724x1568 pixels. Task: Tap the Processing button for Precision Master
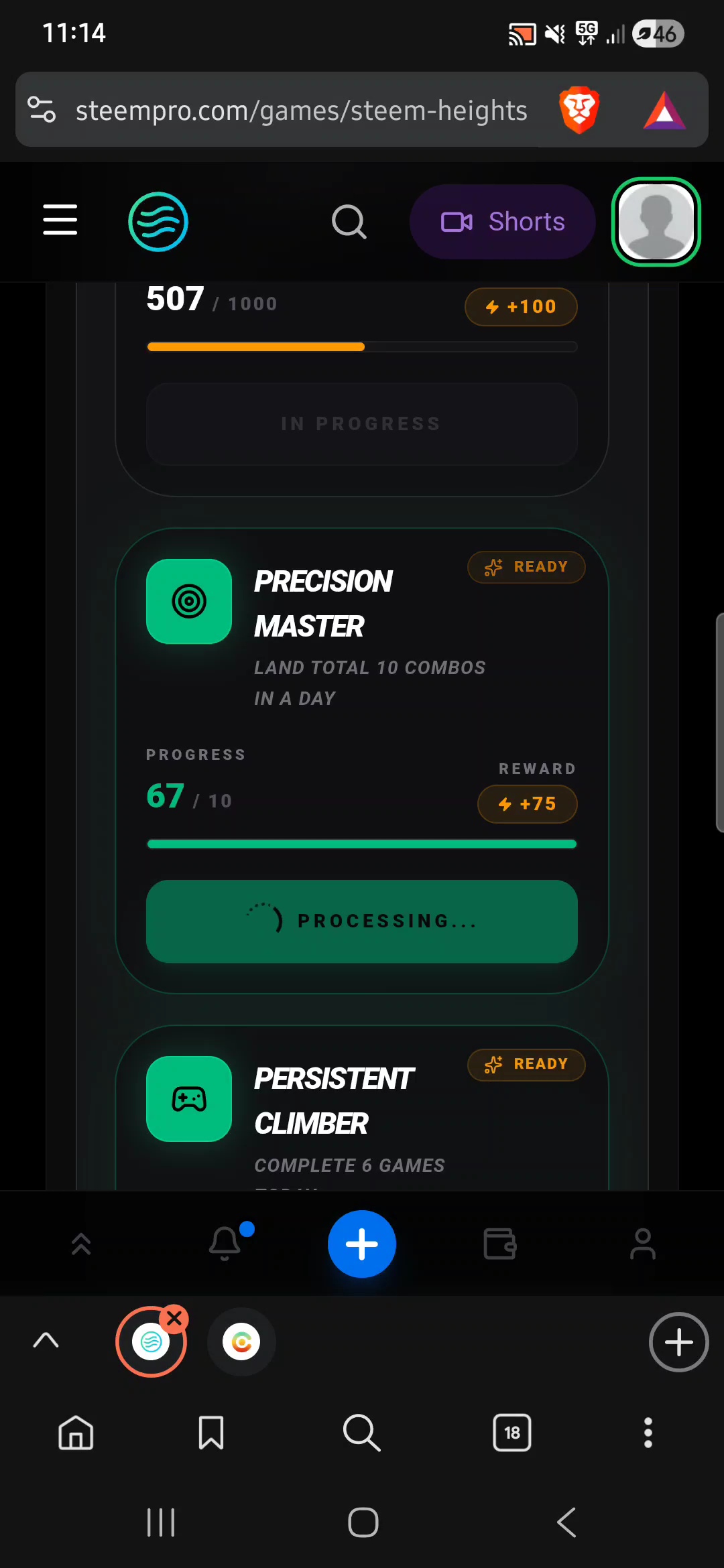click(362, 921)
